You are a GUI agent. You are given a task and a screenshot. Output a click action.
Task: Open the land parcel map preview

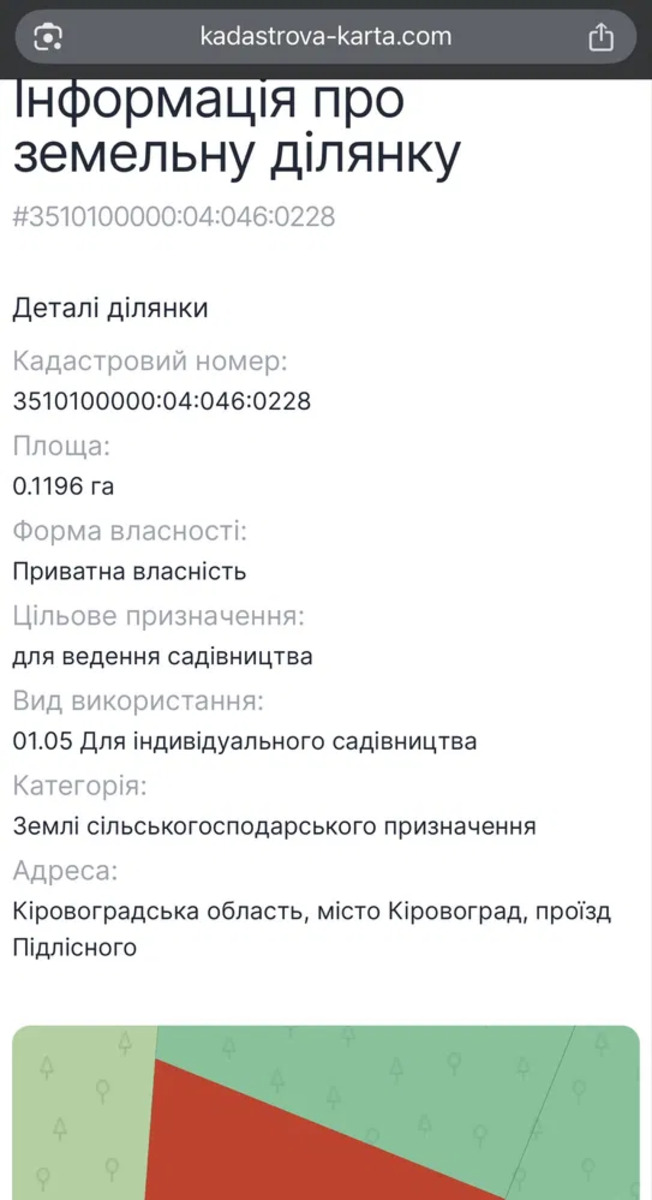point(326,1112)
